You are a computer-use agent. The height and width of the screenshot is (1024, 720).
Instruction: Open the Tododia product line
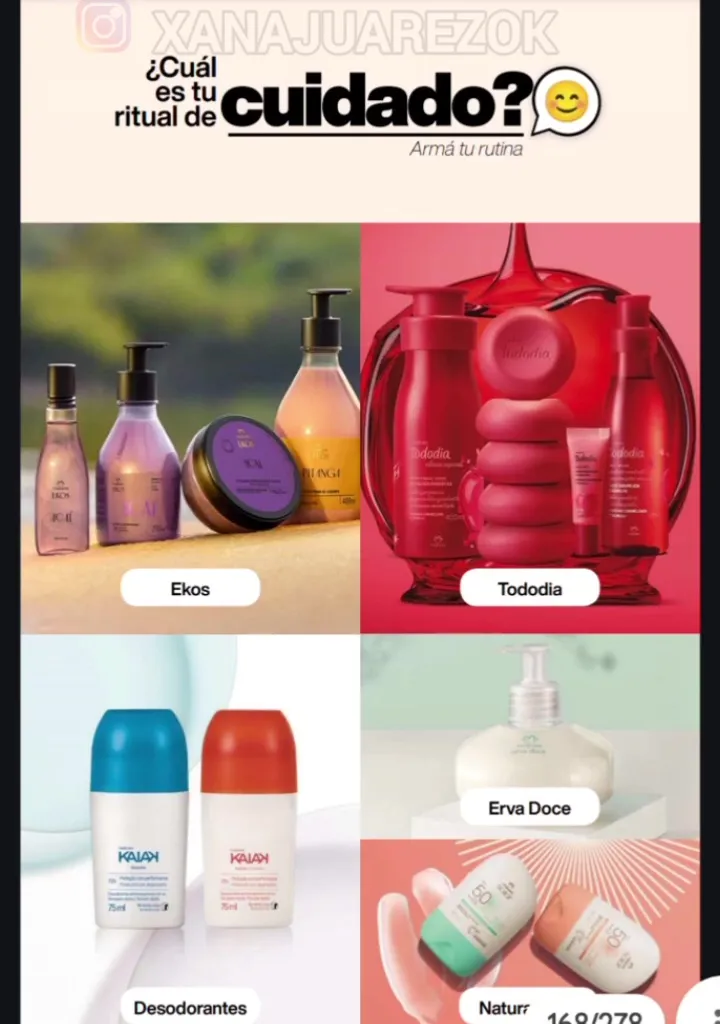(529, 588)
